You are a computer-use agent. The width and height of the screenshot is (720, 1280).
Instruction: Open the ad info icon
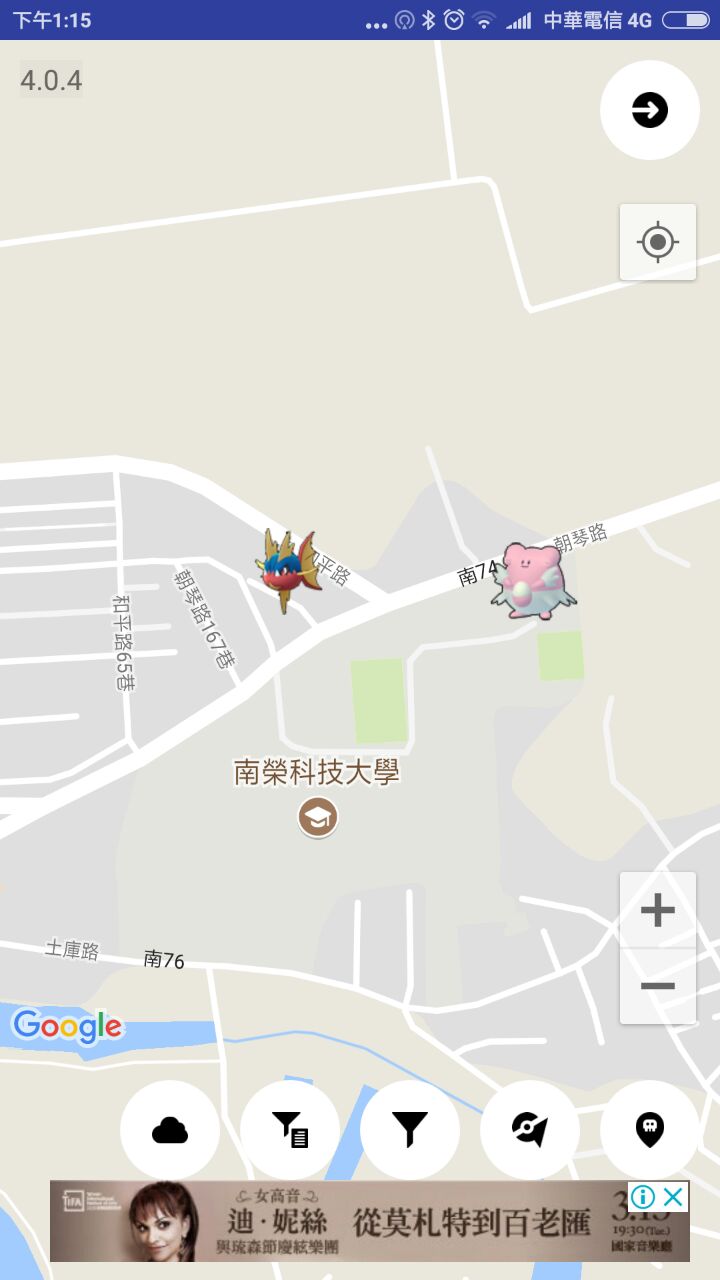[643, 1197]
